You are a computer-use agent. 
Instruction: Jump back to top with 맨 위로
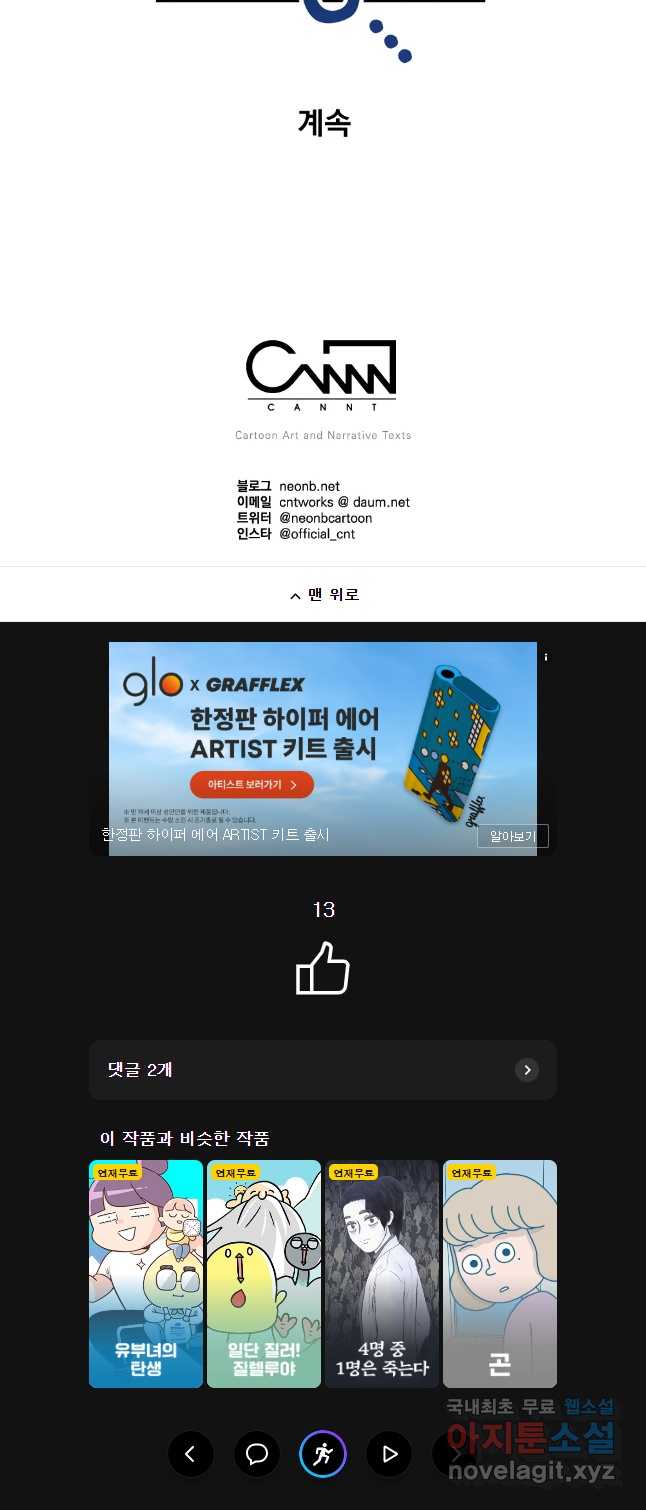323,595
